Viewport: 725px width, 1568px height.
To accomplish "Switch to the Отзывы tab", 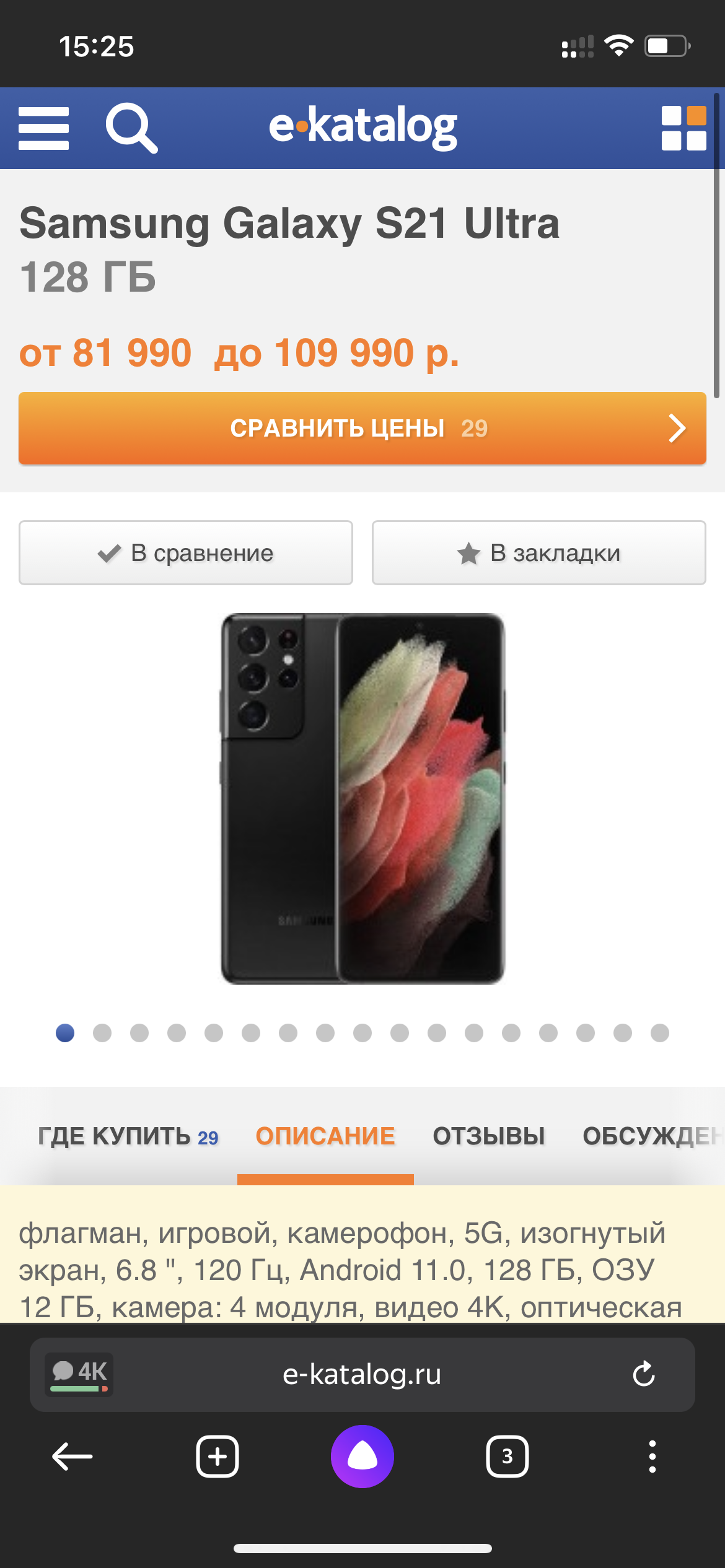I will coord(488,1136).
